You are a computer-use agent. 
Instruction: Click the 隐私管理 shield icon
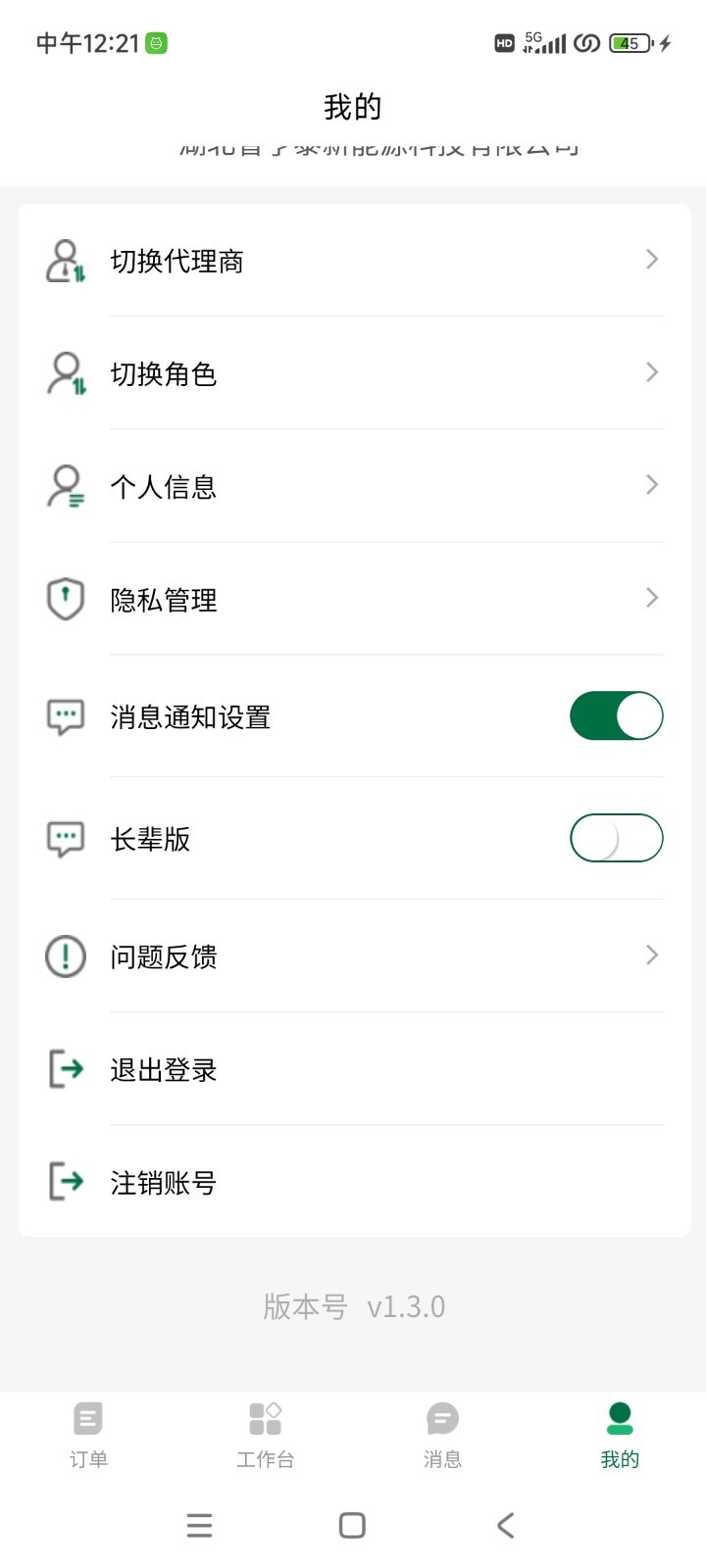64,599
